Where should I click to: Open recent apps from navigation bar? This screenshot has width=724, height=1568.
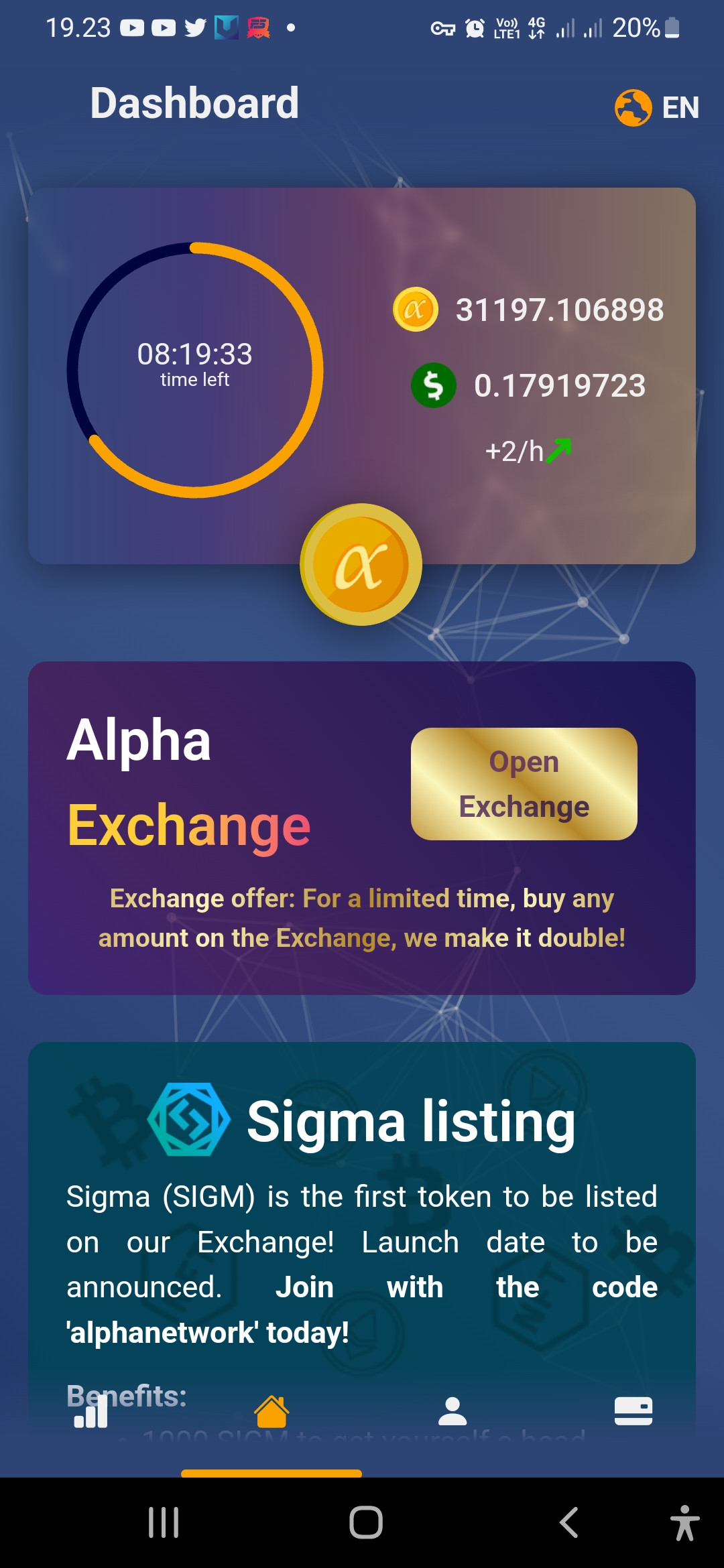coord(163,1522)
